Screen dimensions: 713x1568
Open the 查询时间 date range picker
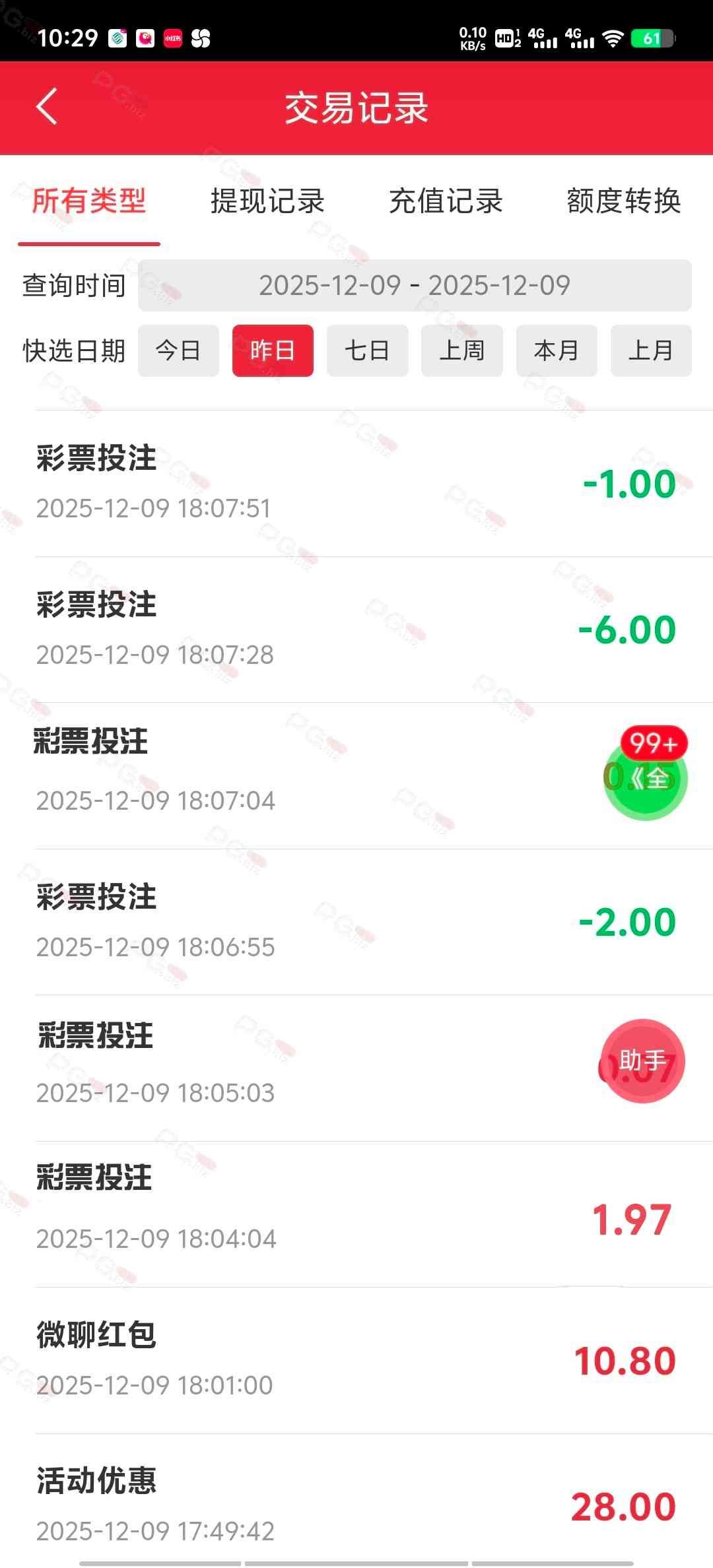click(x=414, y=285)
